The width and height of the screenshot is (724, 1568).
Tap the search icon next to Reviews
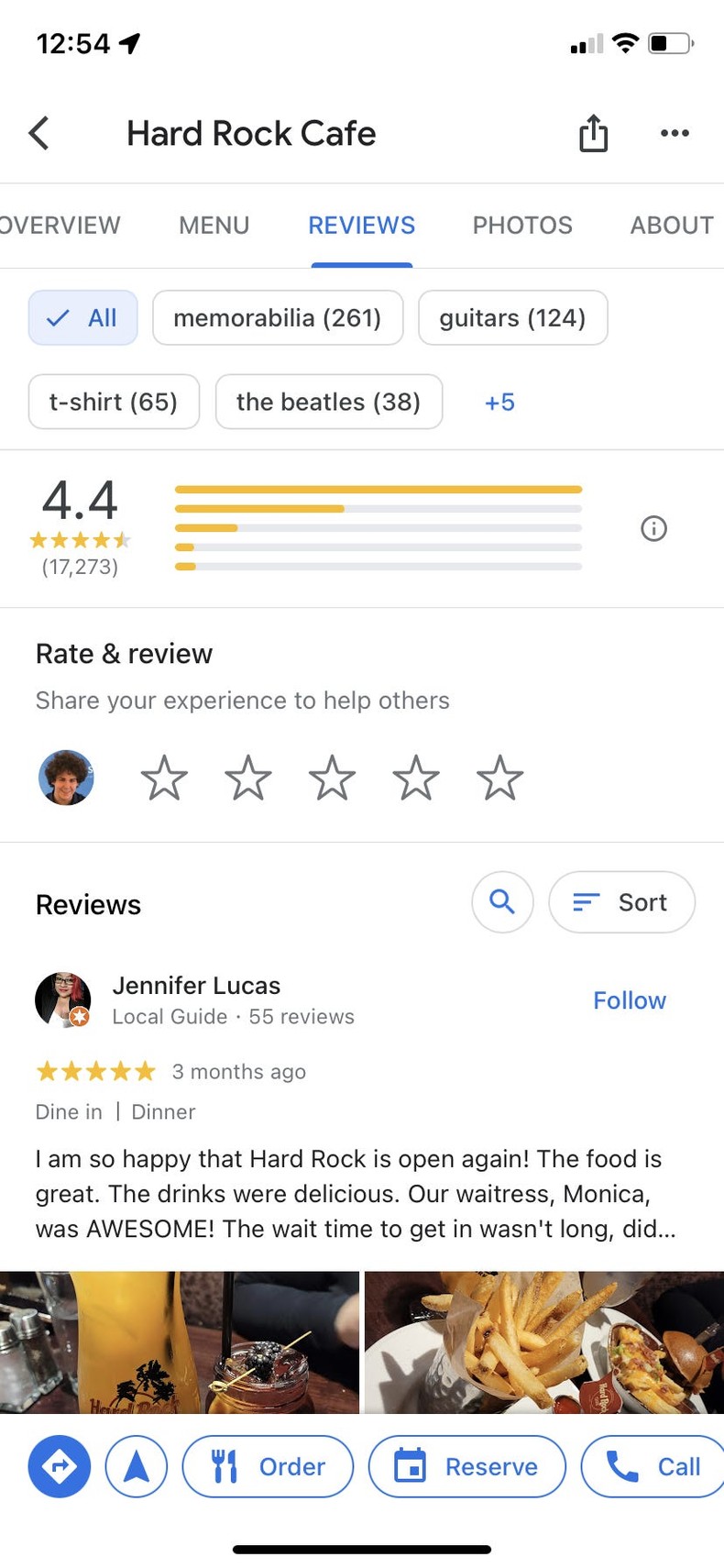pyautogui.click(x=502, y=901)
